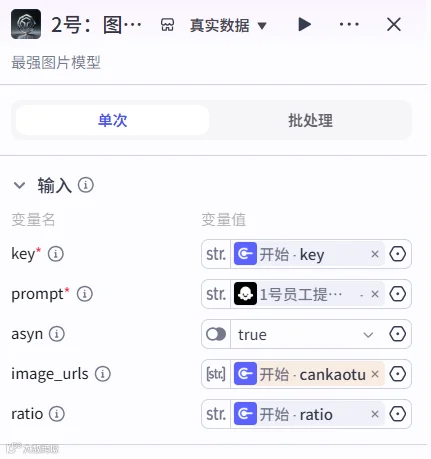Screen dimensions: 431x459
Task: Open variable selector hexagon for ratio
Action: pos(397,414)
